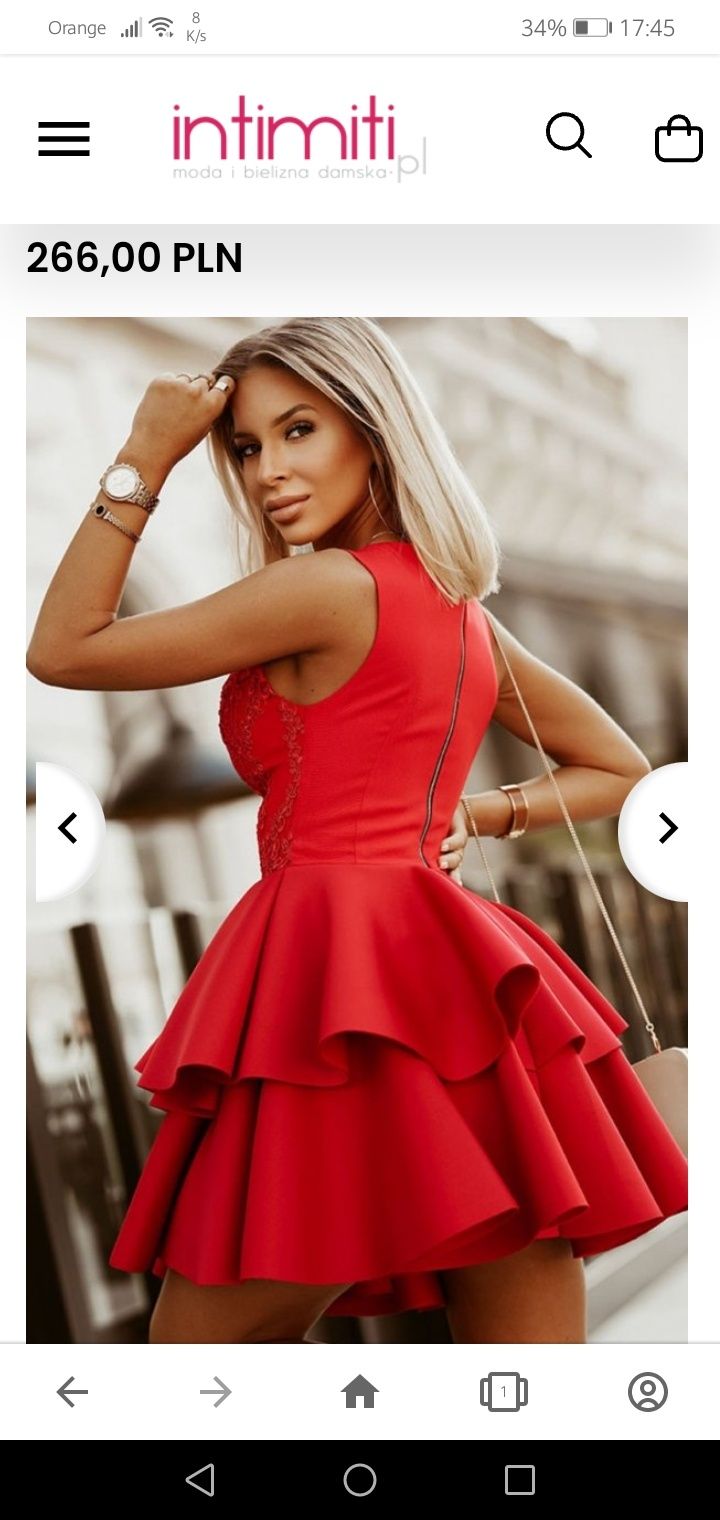The image size is (720, 1520).
Task: Open the search magnifier
Action: (x=568, y=136)
